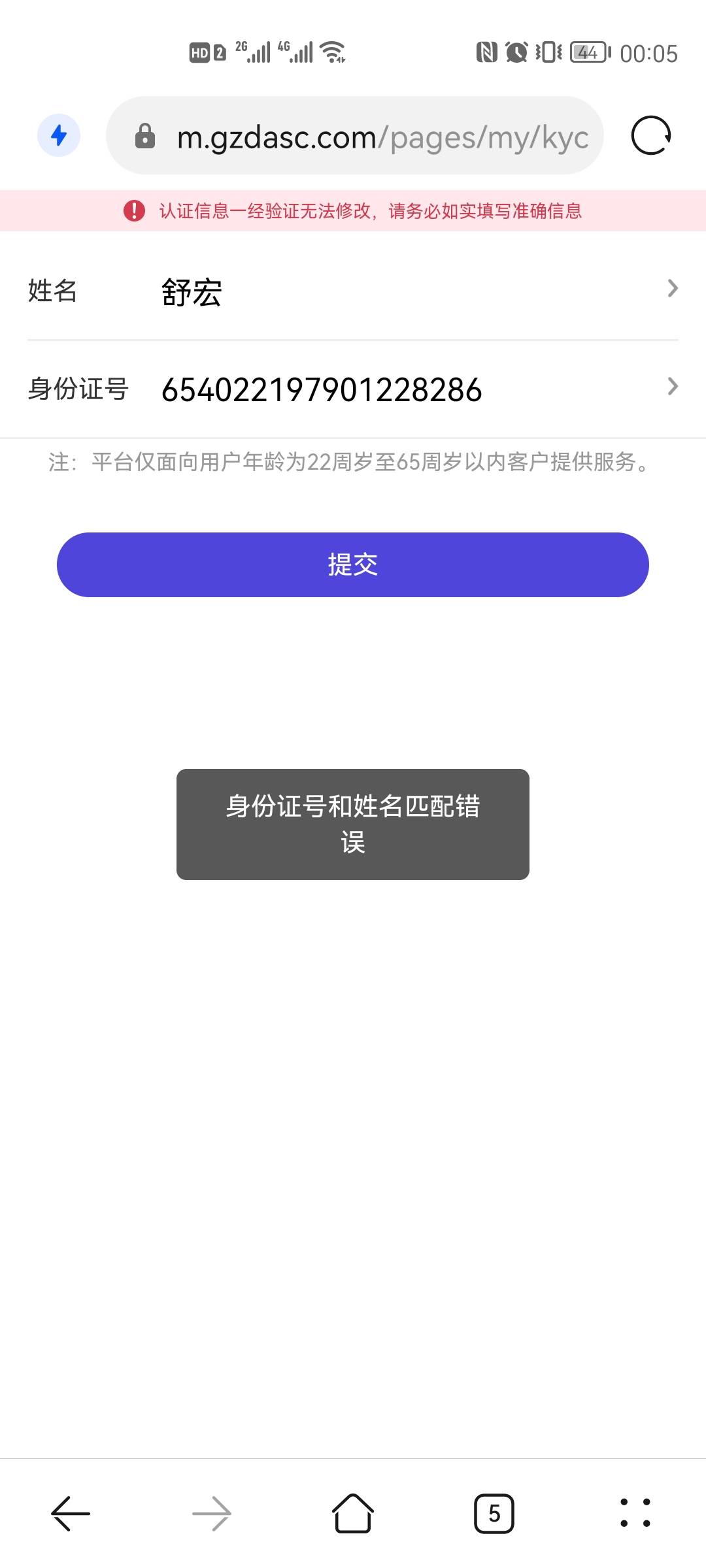Edit the 身份证号 ID number field
706x1568 pixels.
point(353,389)
